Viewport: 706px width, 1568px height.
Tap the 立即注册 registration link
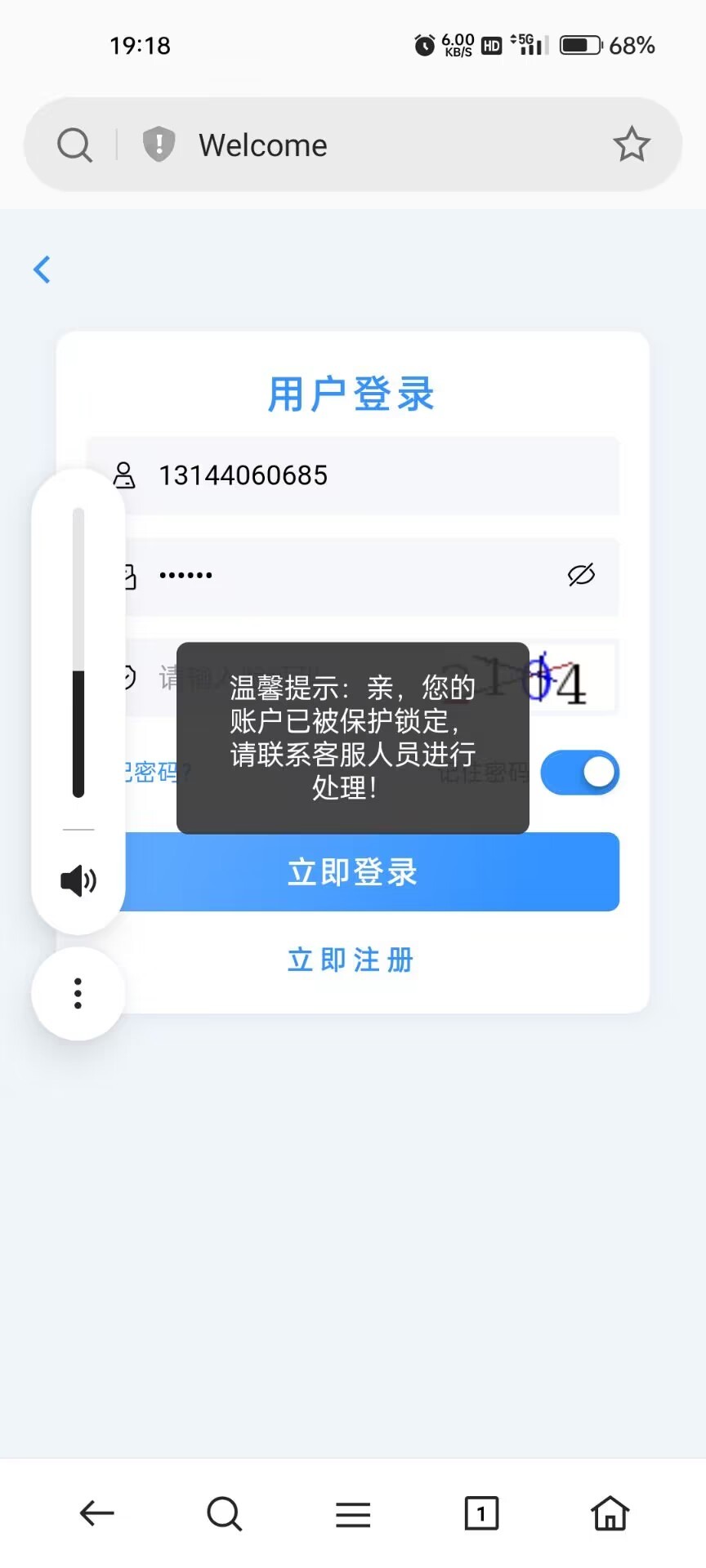point(350,960)
